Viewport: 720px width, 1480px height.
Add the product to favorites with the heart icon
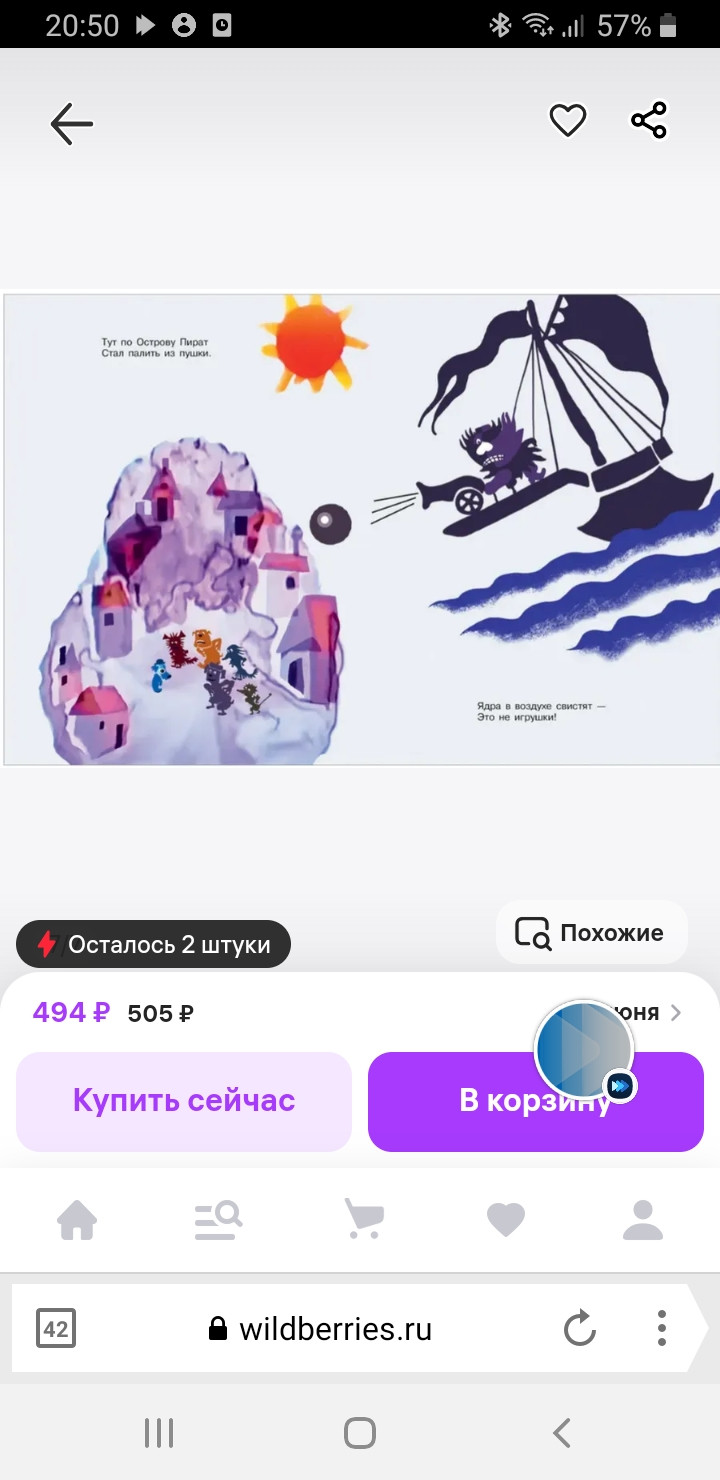pyautogui.click(x=567, y=122)
